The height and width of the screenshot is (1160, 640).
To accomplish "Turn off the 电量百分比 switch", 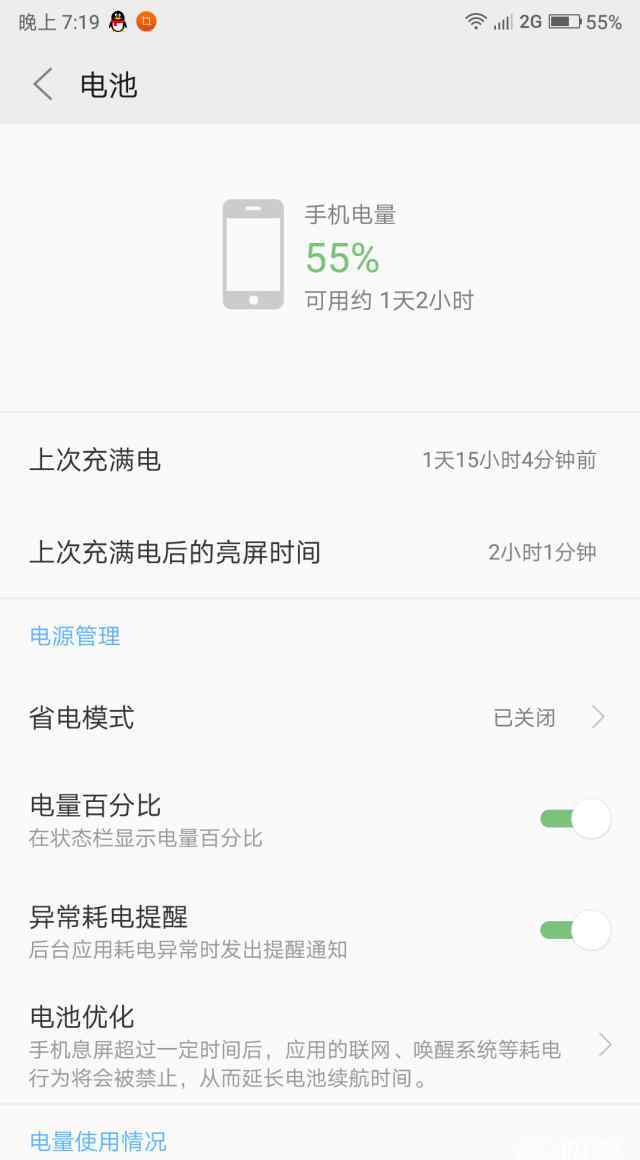I will 575,819.
